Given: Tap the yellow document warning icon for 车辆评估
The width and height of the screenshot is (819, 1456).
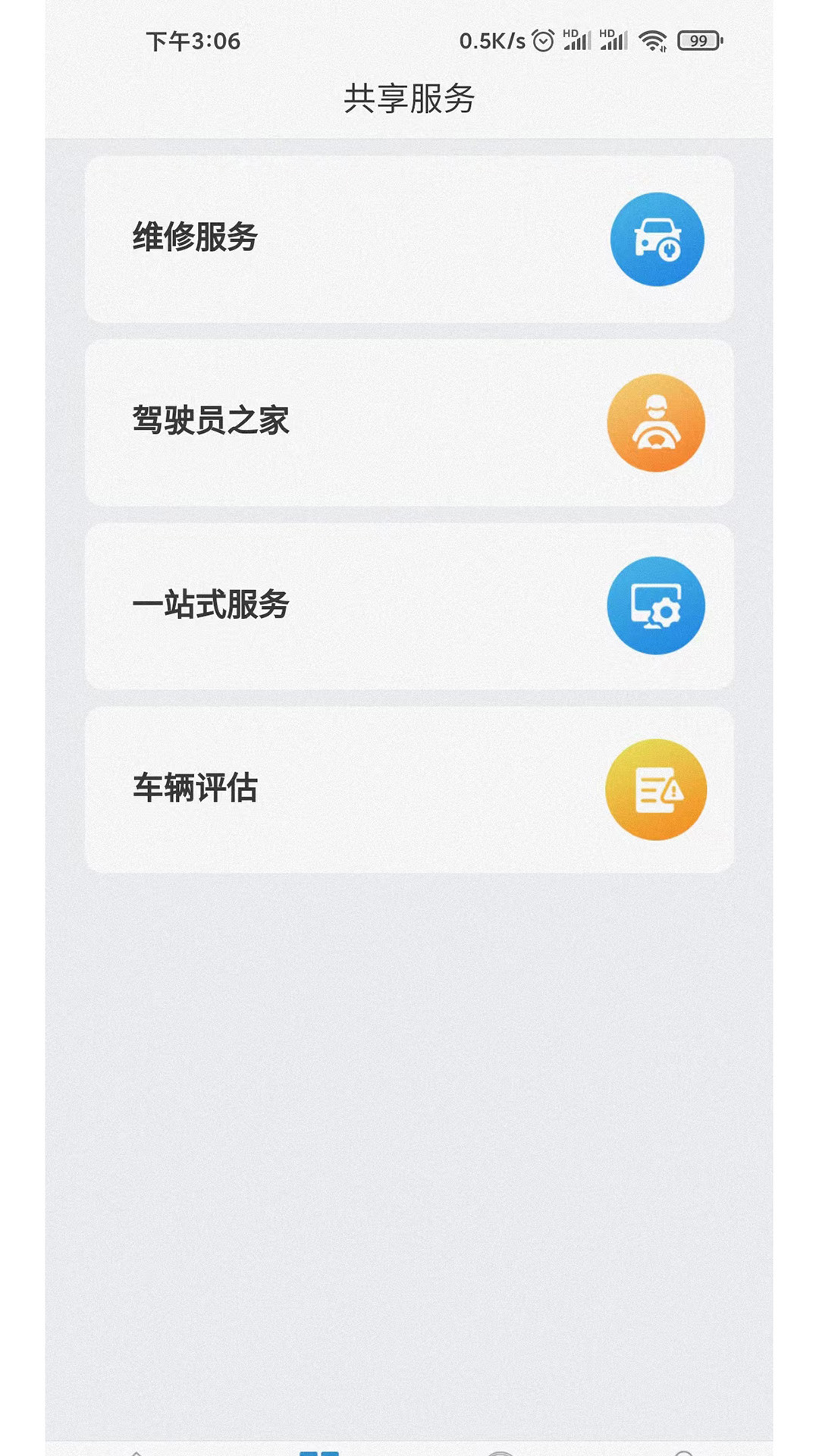Looking at the screenshot, I should tap(657, 789).
